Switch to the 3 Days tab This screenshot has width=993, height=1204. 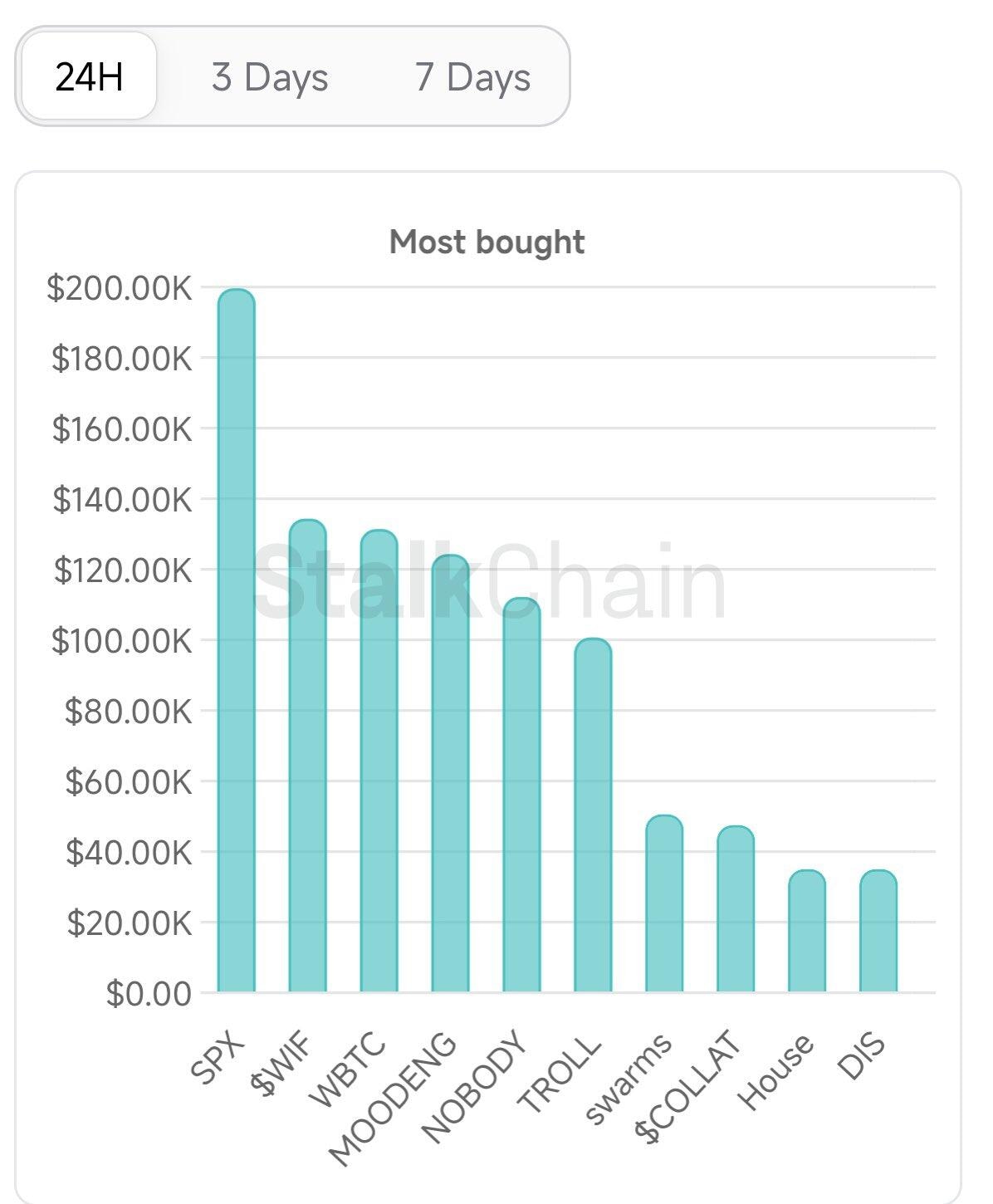267,77
